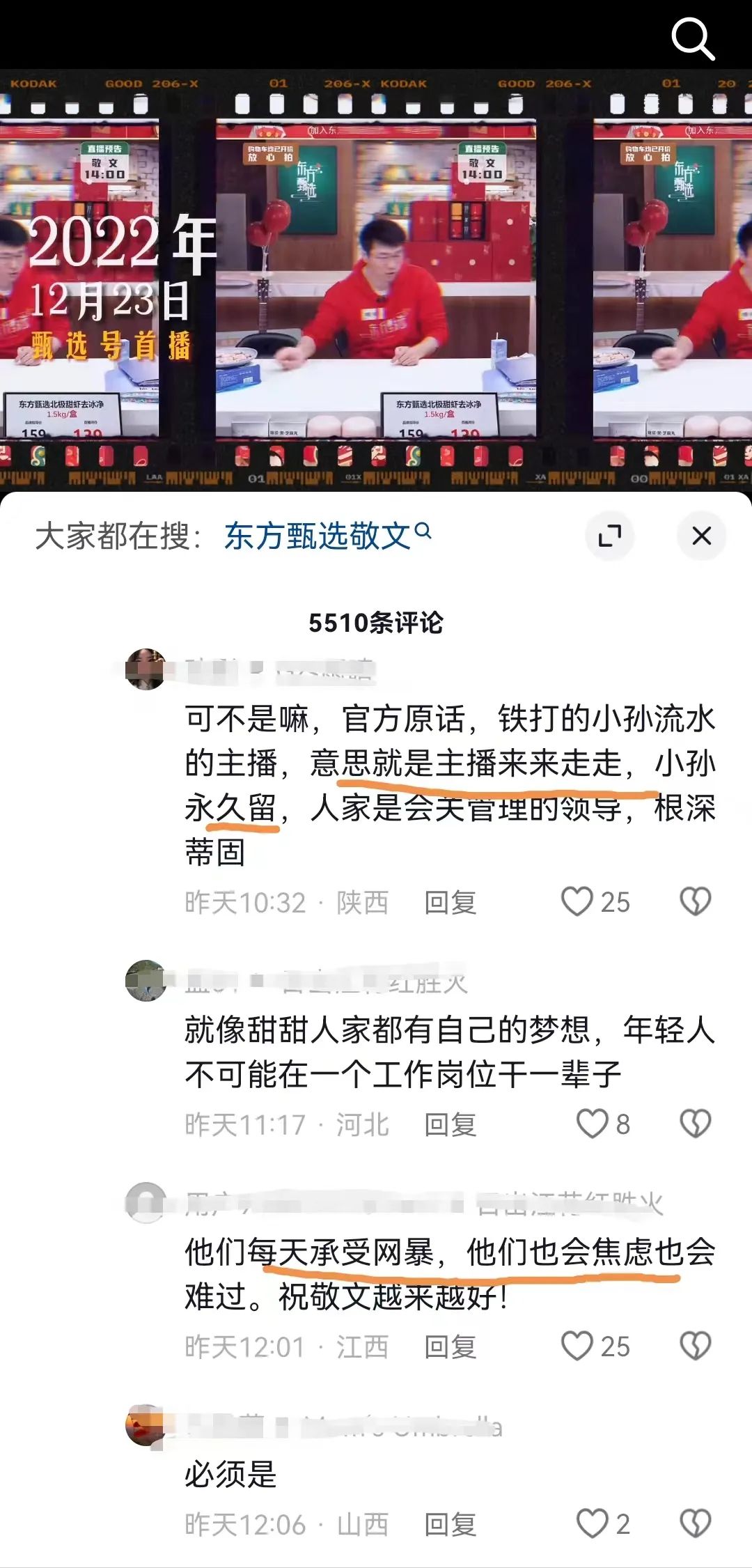Dislike the 陕西 comment at 10:32
Viewport: 752px width, 1568px height.
pyautogui.click(x=695, y=901)
